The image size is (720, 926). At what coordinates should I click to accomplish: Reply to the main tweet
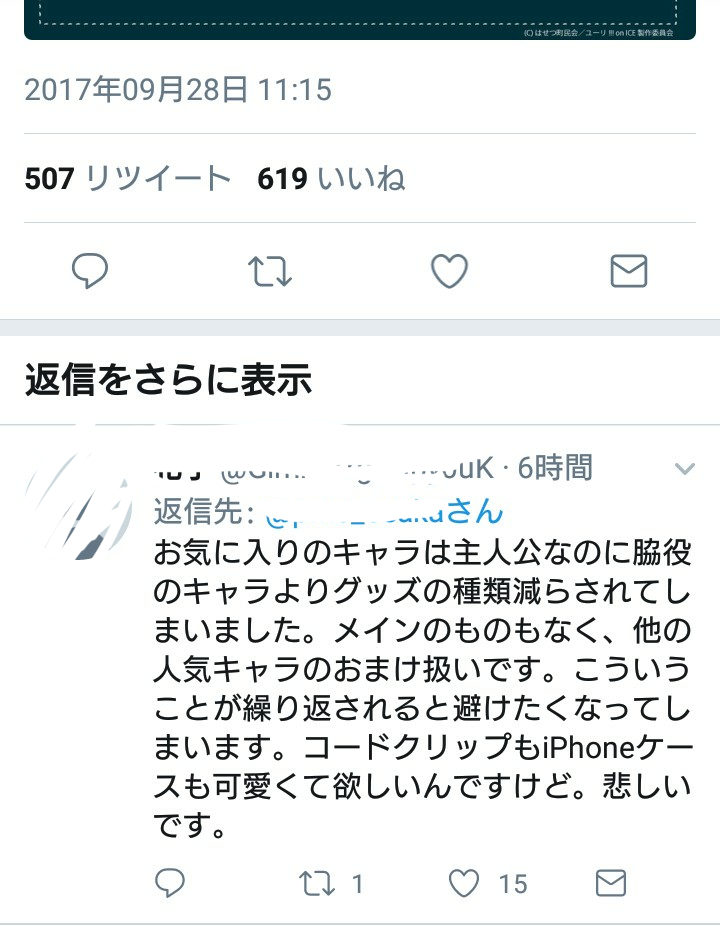(90, 270)
